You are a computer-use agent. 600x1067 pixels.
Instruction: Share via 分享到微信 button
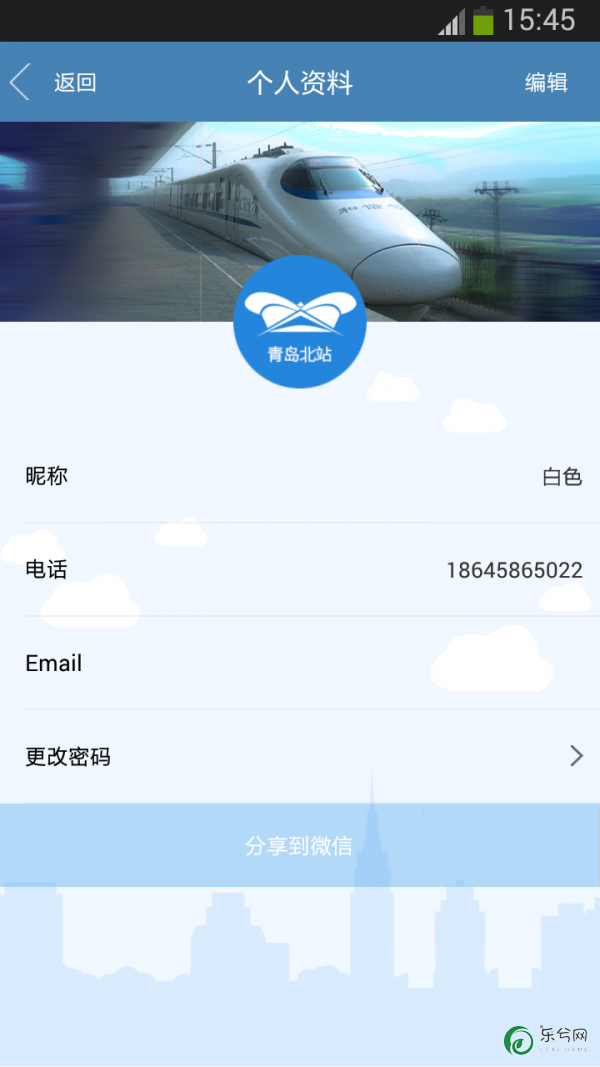click(x=300, y=845)
